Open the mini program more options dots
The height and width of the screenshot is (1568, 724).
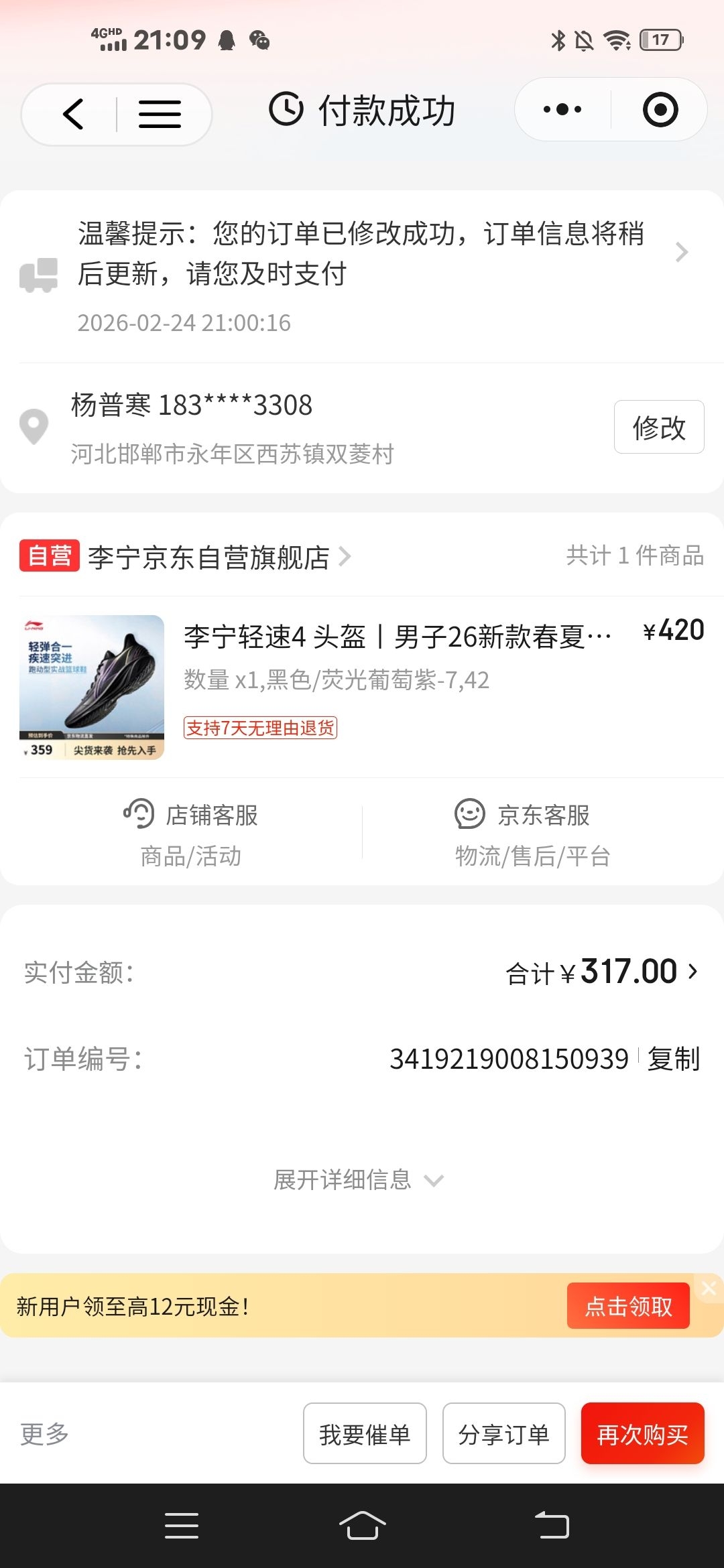(562, 109)
